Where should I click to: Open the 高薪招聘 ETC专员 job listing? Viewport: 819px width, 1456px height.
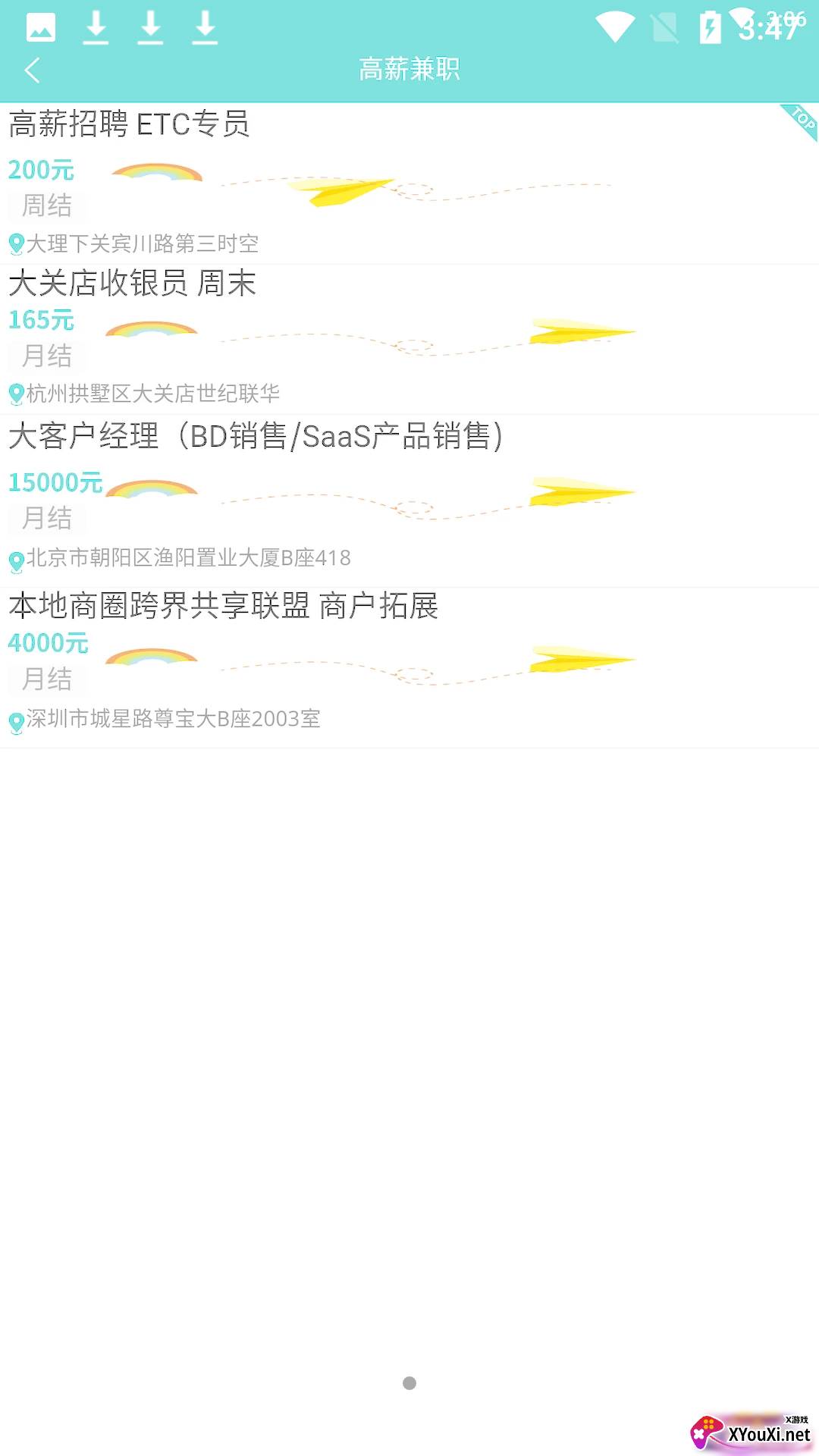(409, 183)
